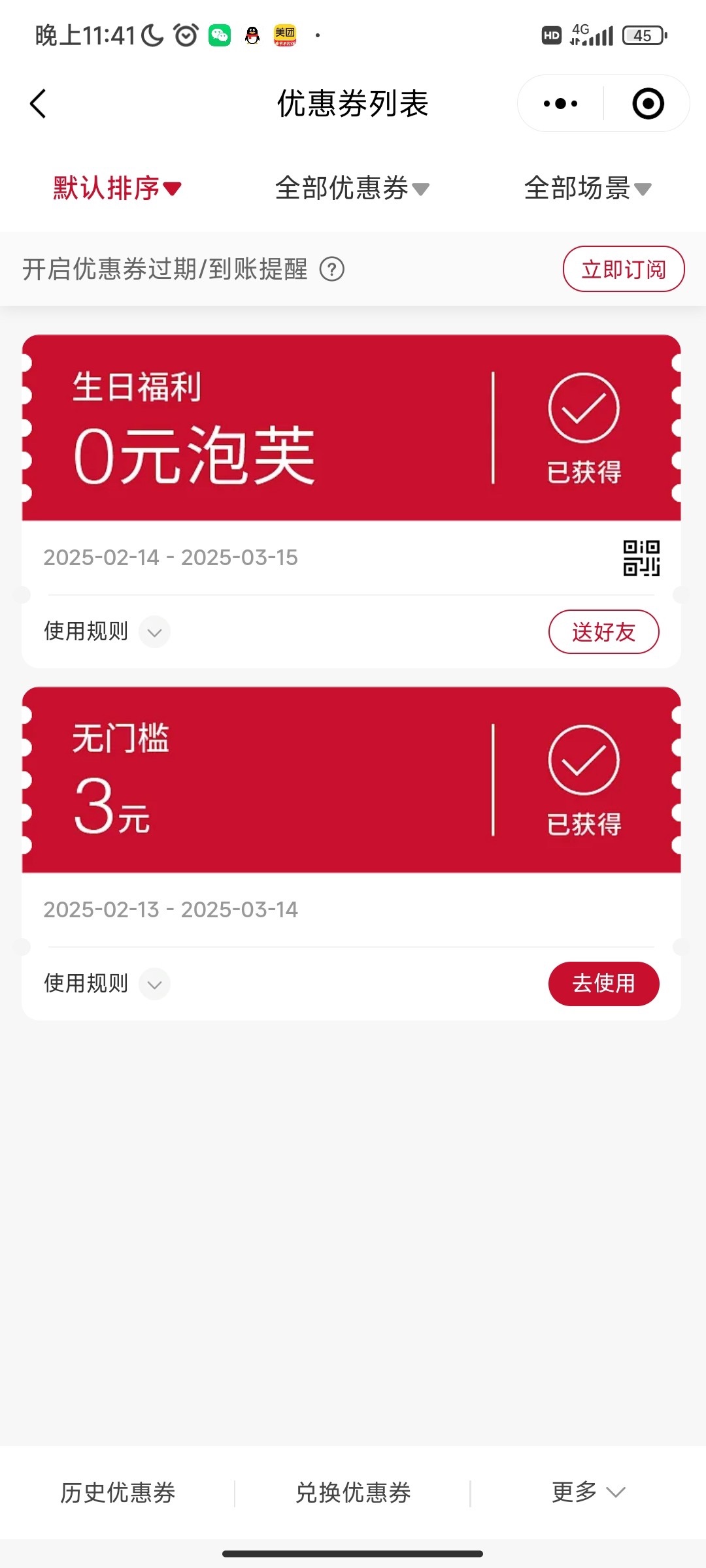Close the mini program with the circle icon
The image size is (706, 1568).
[648, 104]
